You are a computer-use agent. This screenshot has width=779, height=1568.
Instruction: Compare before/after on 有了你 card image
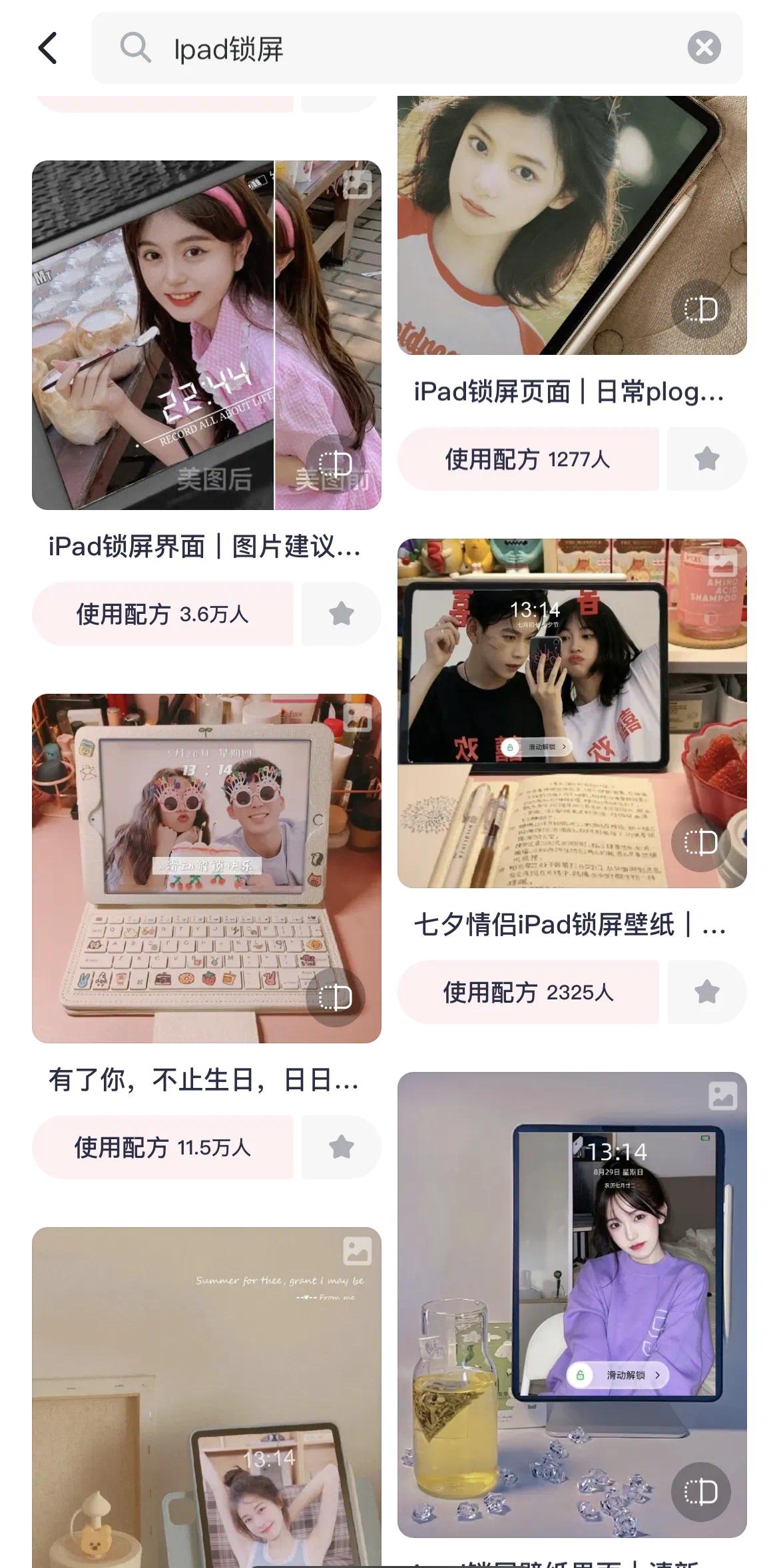(335, 997)
